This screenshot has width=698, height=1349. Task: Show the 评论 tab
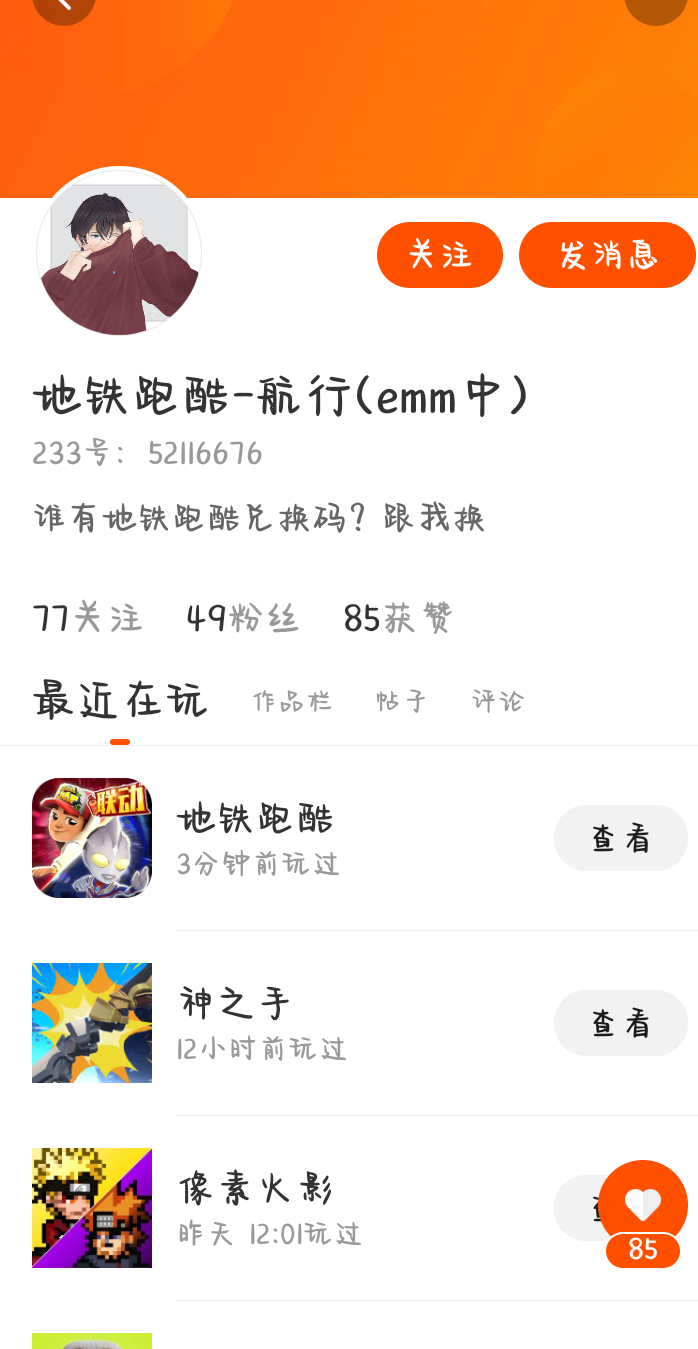click(x=497, y=701)
